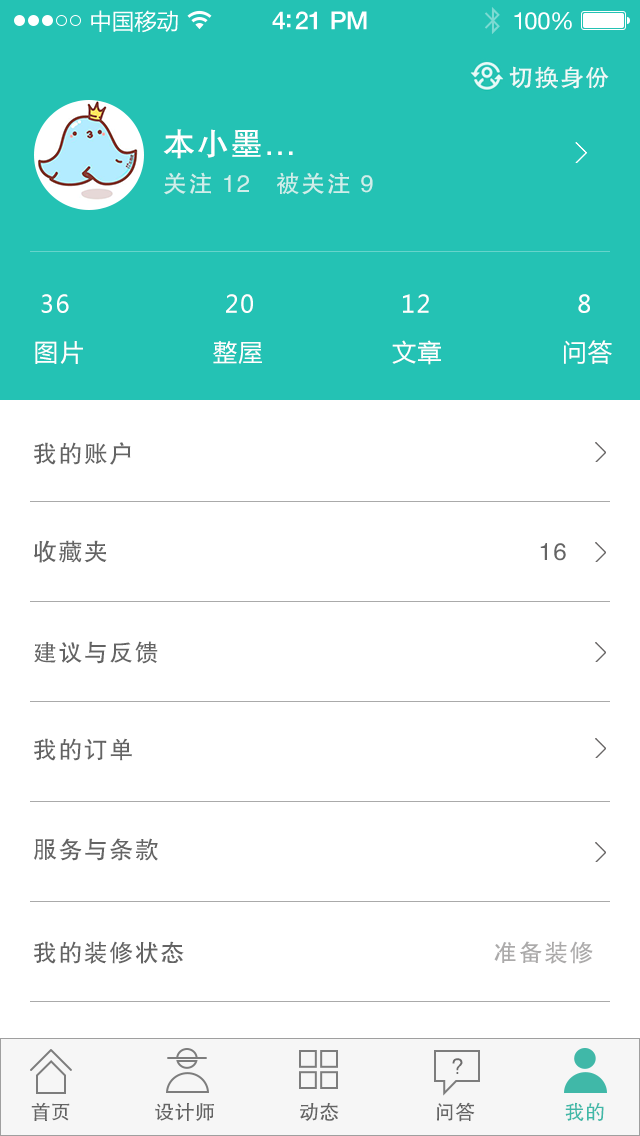Select the 我的 tab

pyautogui.click(x=585, y=1085)
